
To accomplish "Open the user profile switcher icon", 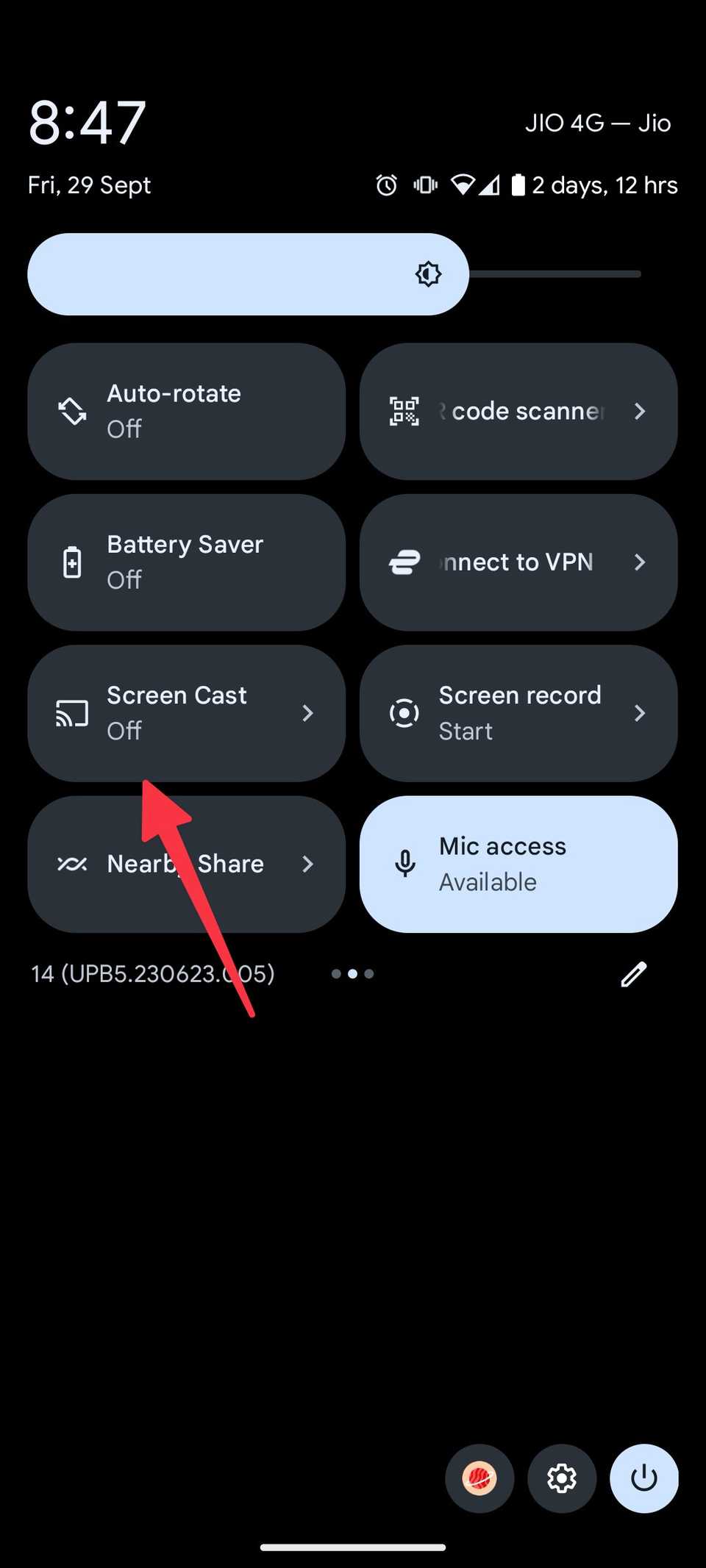I will pos(479,1478).
